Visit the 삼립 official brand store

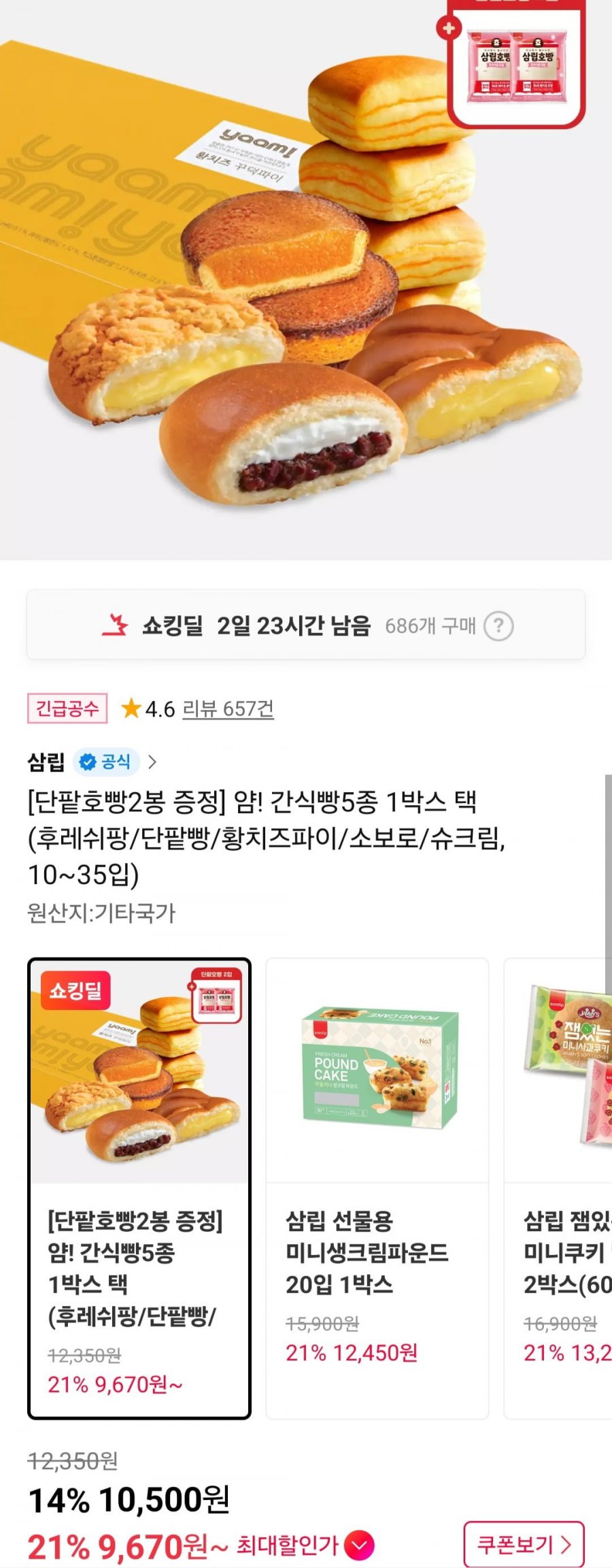pos(92,762)
